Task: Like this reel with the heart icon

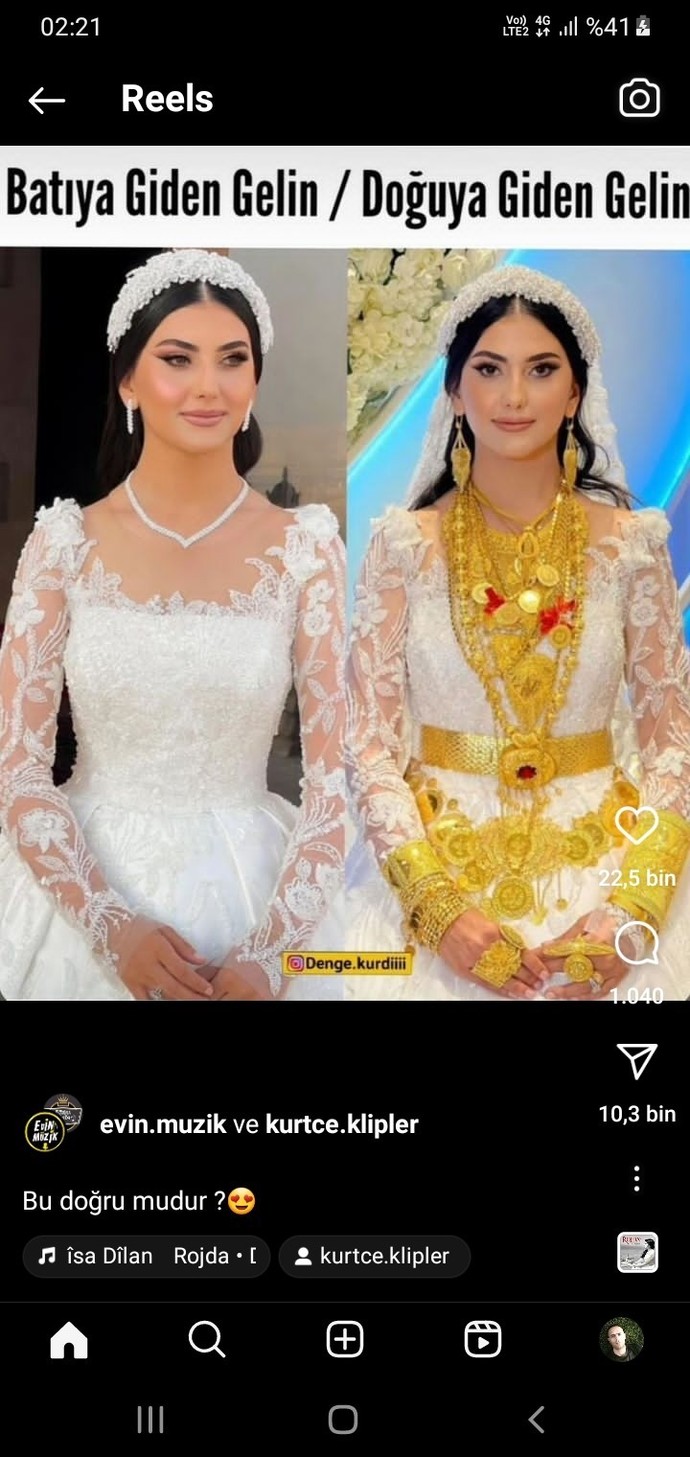Action: coord(636,825)
